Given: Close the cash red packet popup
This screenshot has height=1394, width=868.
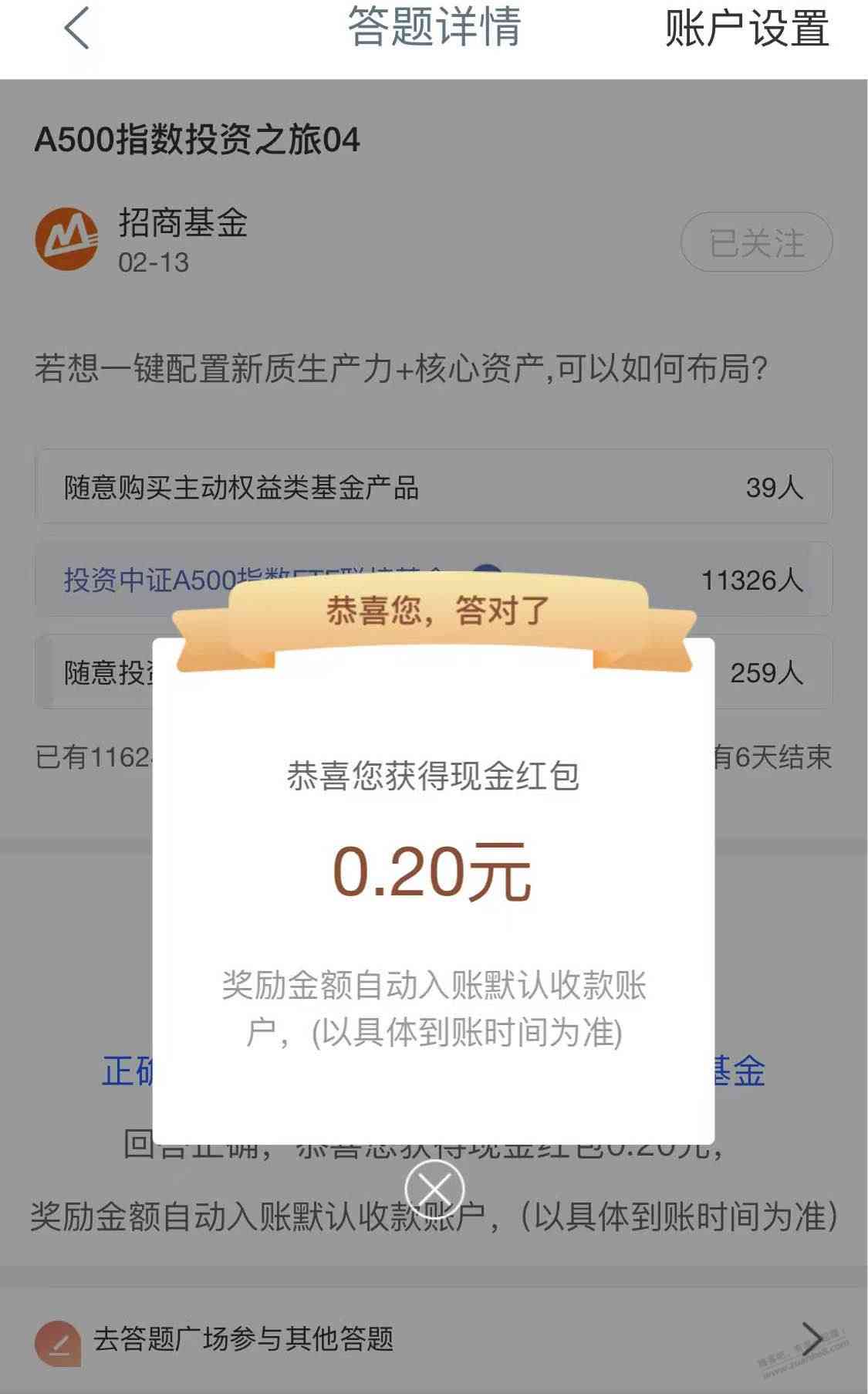Looking at the screenshot, I should (434, 1189).
